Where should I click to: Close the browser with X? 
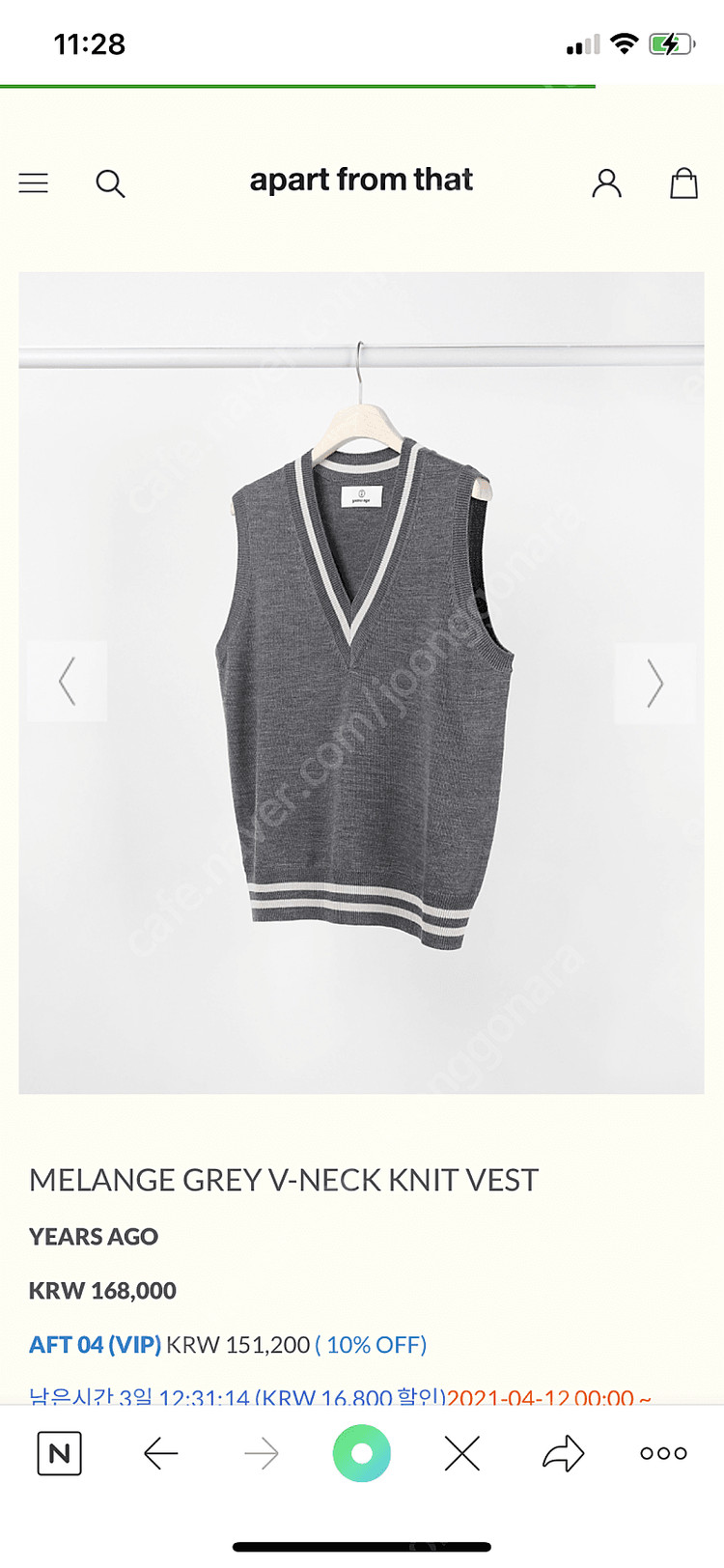[x=462, y=1453]
